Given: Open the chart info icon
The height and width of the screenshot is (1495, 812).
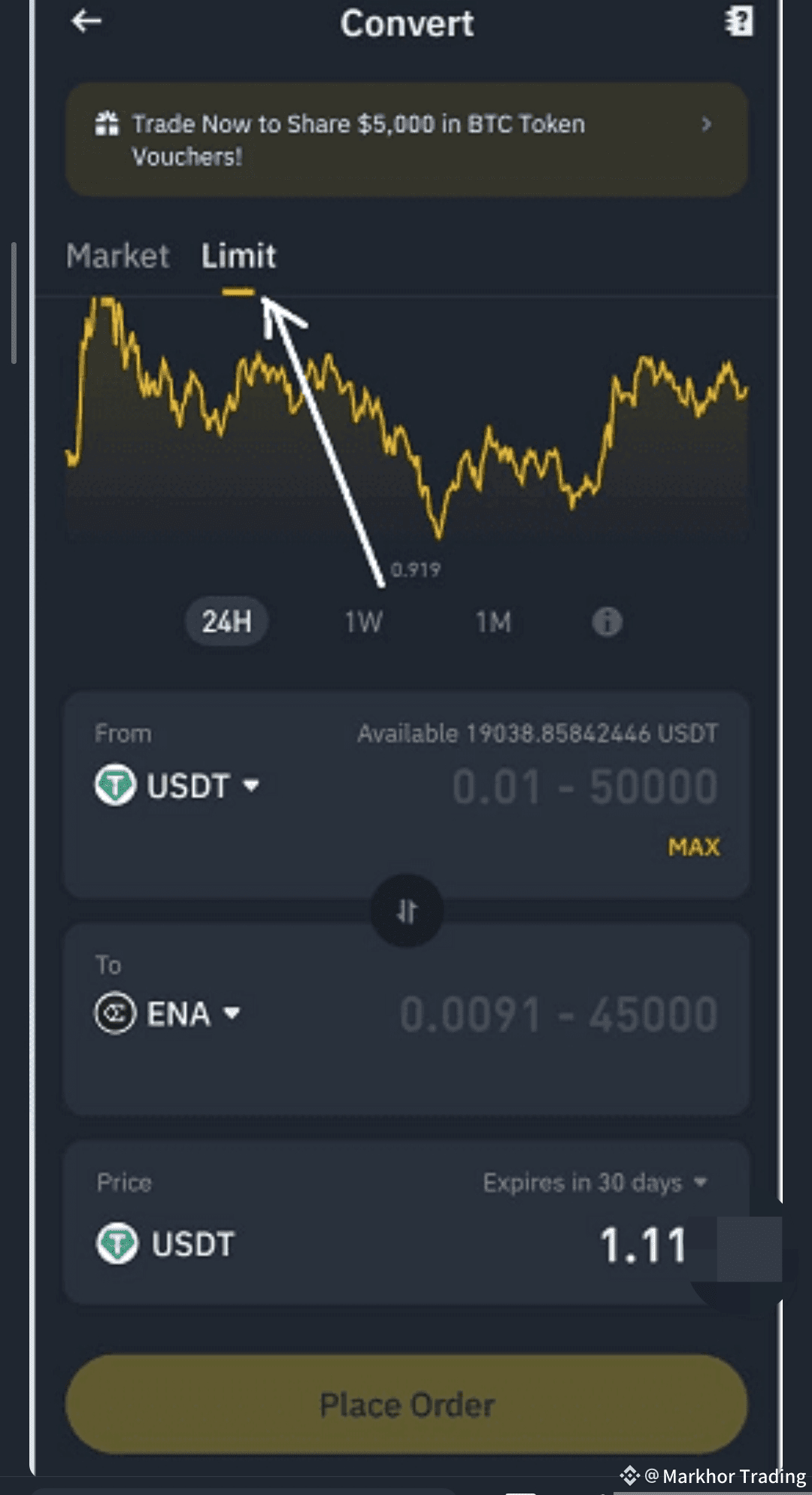Looking at the screenshot, I should click(x=607, y=622).
